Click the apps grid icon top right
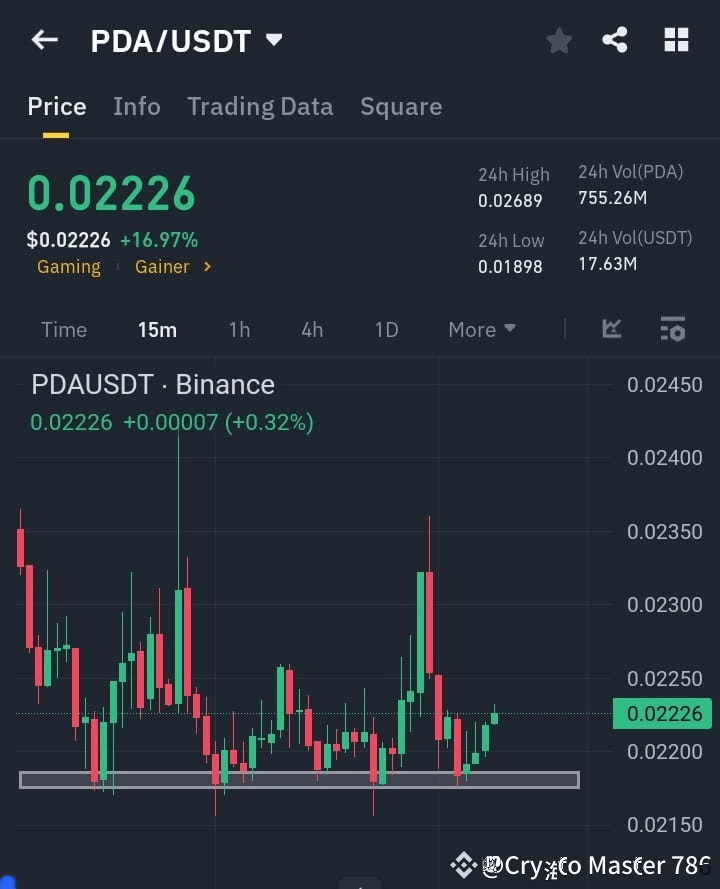Viewport: 720px width, 889px height. tap(676, 40)
